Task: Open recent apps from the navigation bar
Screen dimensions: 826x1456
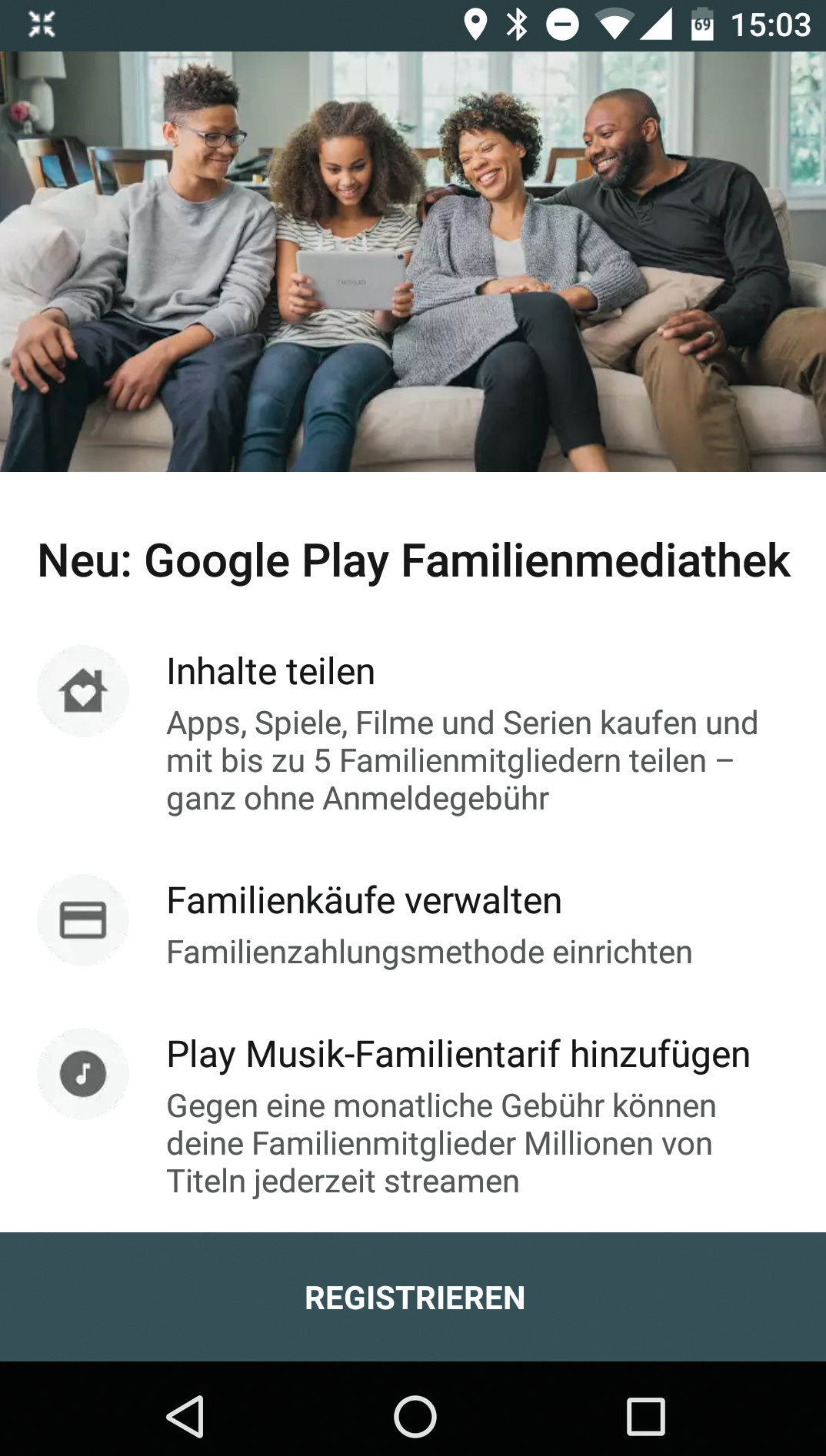Action: coord(645,1416)
